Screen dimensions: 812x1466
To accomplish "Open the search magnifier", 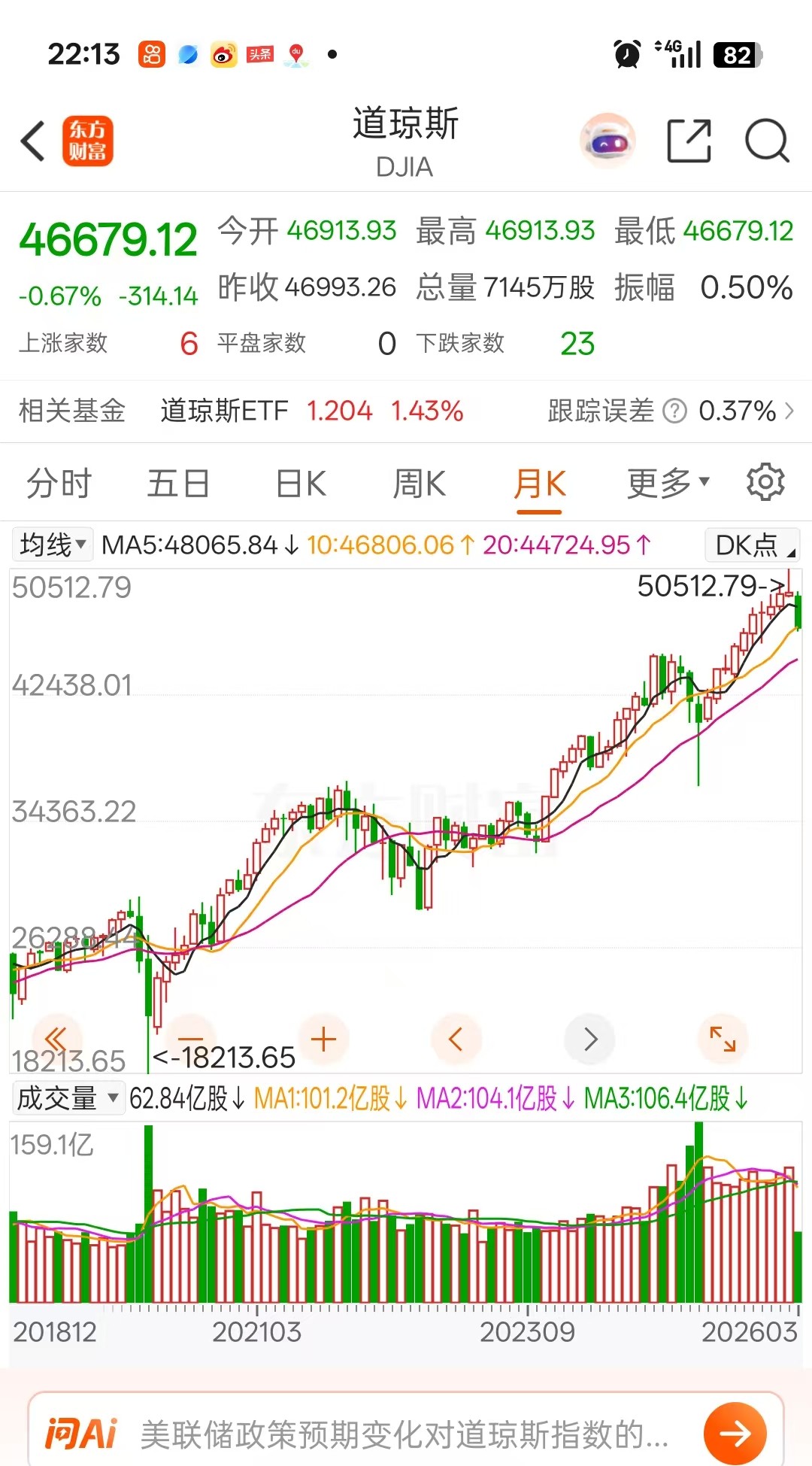I will click(x=766, y=141).
